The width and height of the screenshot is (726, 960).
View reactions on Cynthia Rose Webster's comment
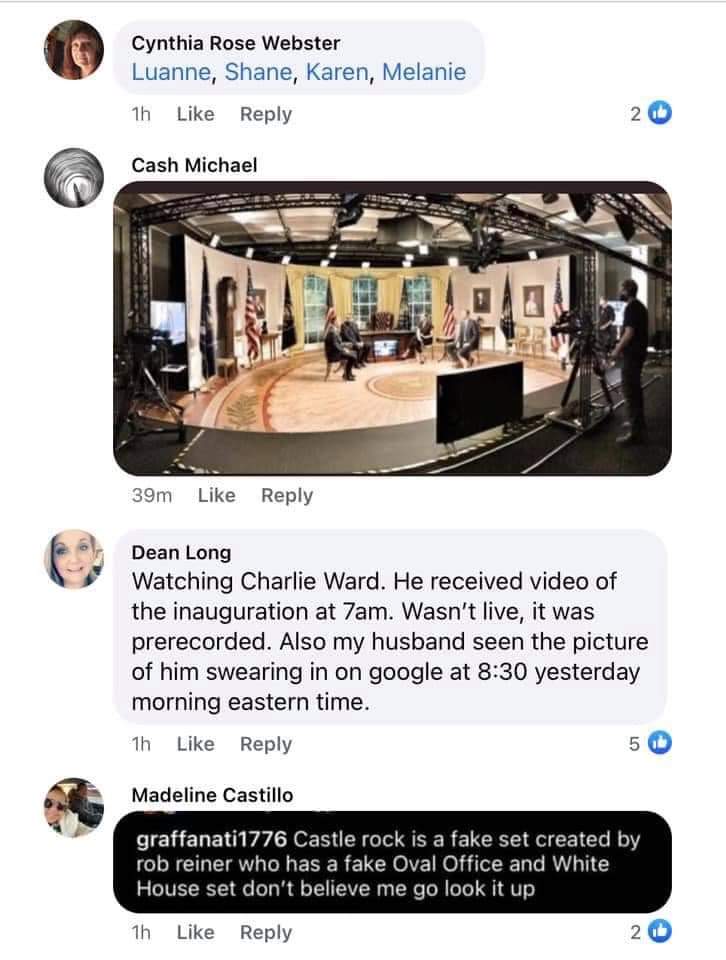click(651, 114)
